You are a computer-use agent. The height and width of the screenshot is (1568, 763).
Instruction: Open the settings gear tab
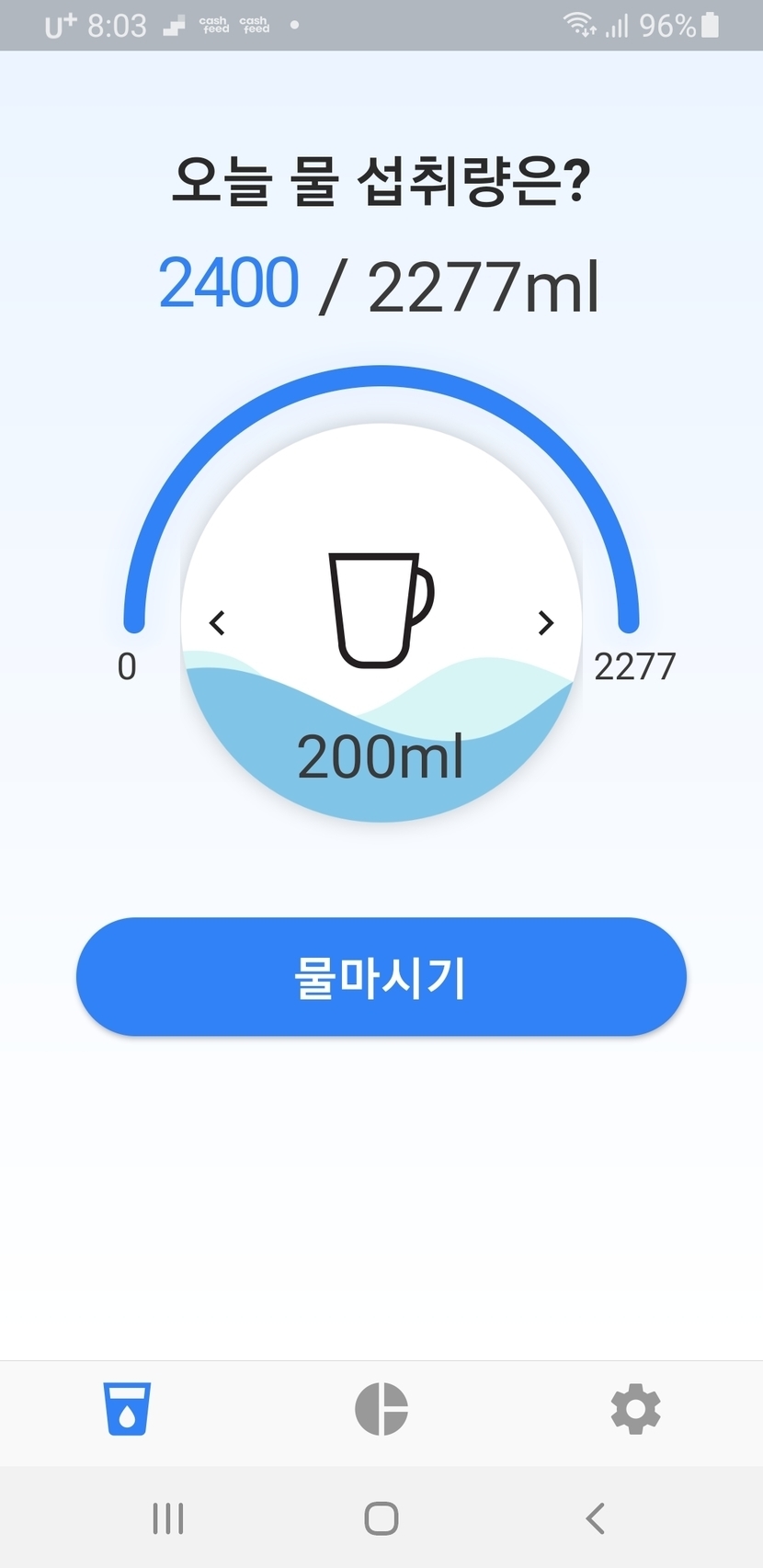[635, 1409]
